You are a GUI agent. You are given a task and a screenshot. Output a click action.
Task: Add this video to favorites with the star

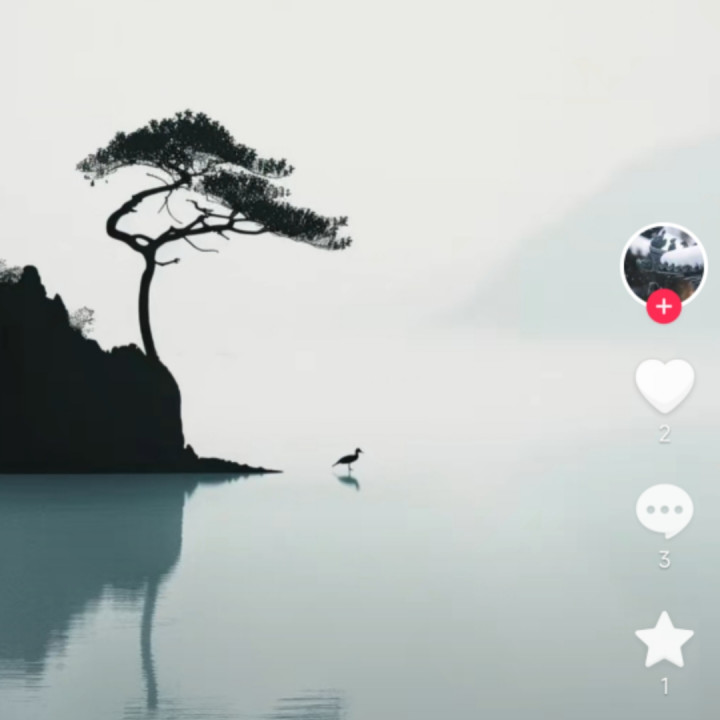(664, 641)
